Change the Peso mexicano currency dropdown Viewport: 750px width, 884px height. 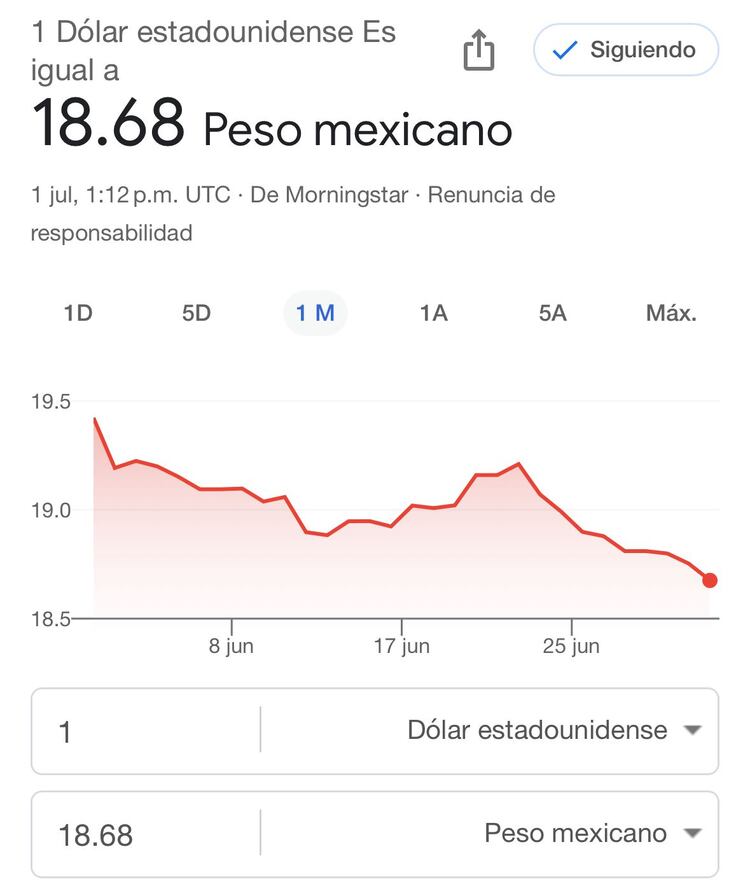(x=591, y=833)
